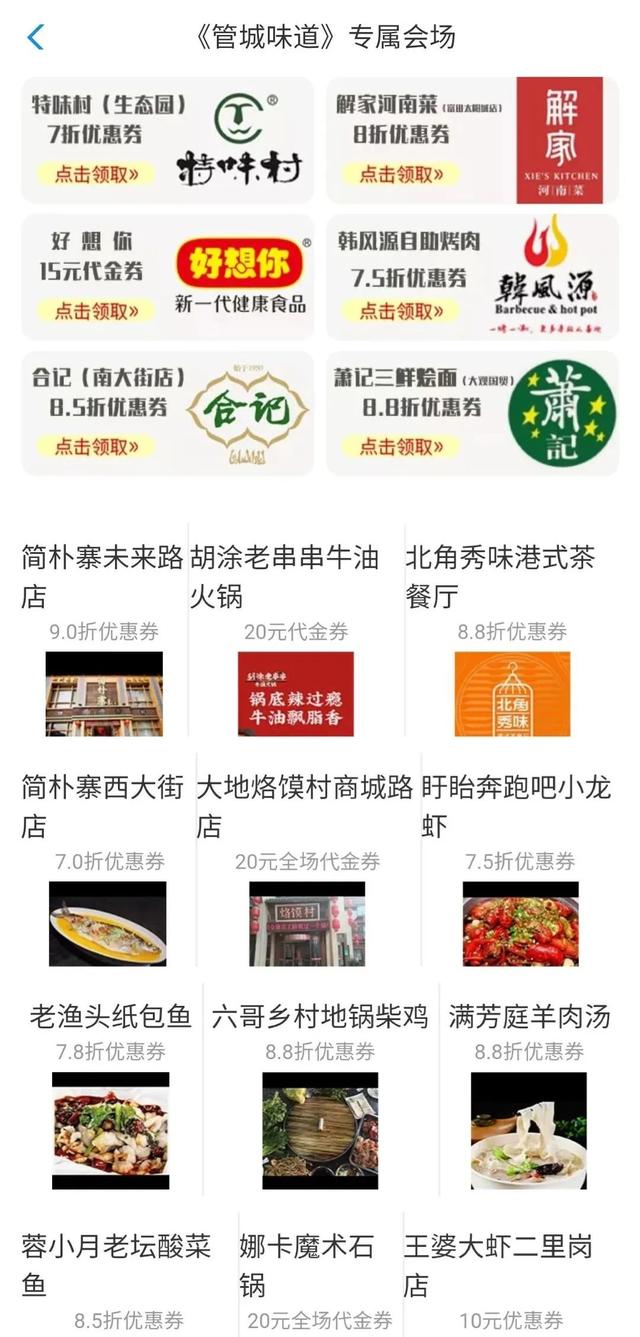
Task: Open 简朴寨西大街店 7.0折 coupon
Action: coord(107,868)
